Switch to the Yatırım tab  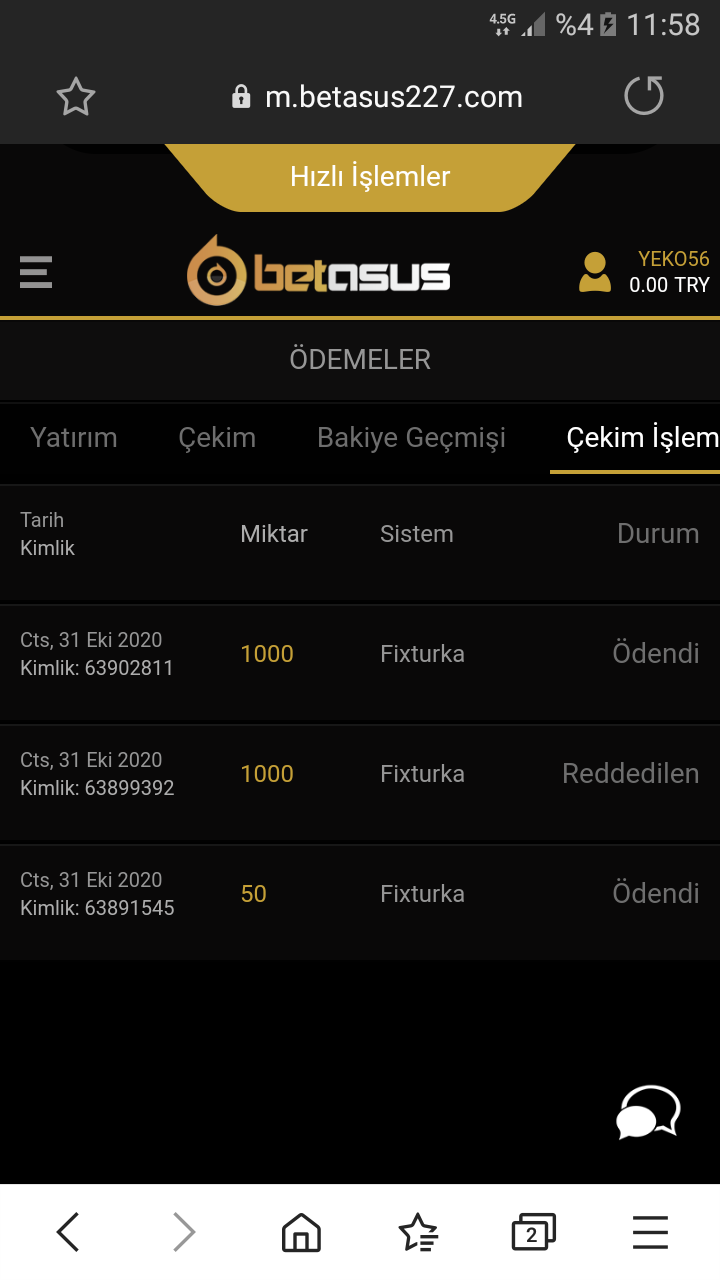[74, 437]
